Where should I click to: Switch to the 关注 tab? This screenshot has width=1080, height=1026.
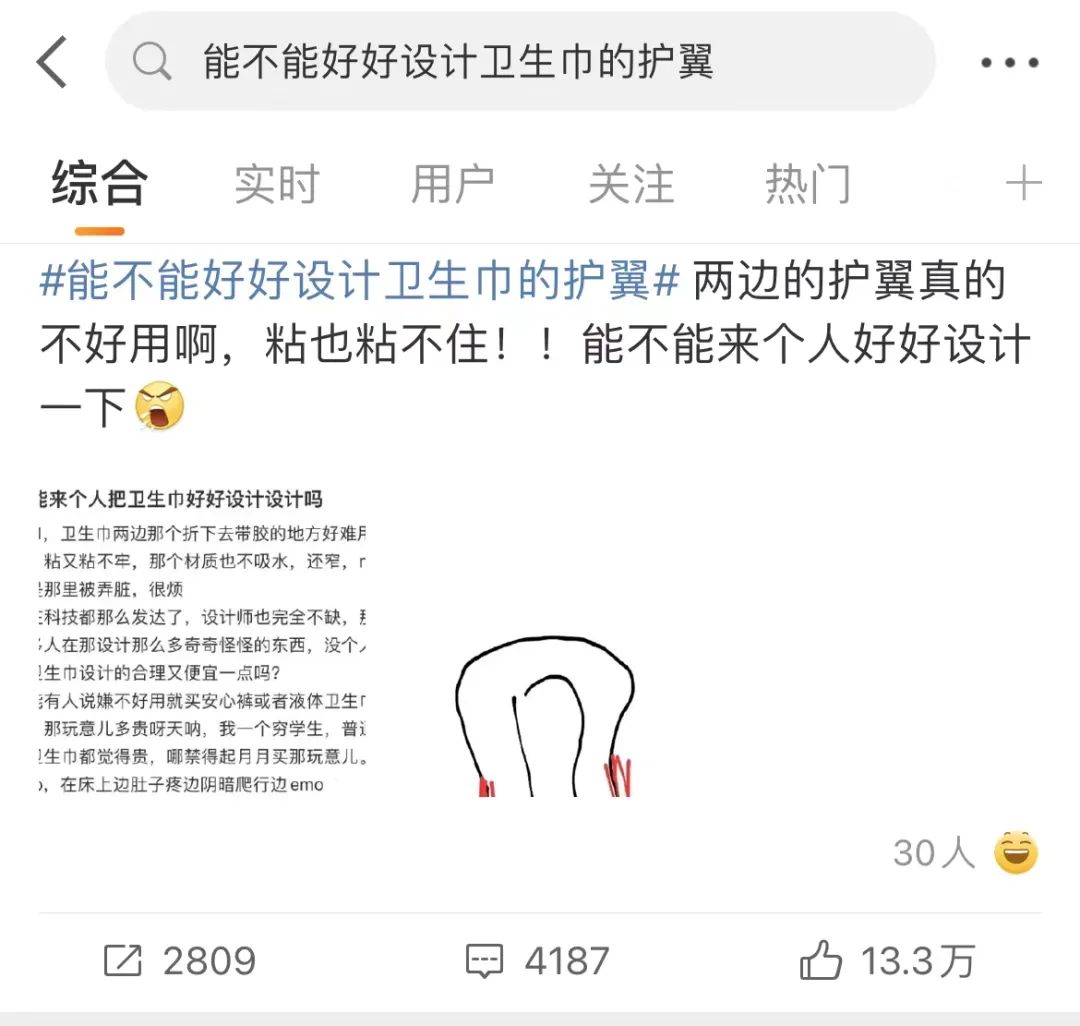pos(630,185)
